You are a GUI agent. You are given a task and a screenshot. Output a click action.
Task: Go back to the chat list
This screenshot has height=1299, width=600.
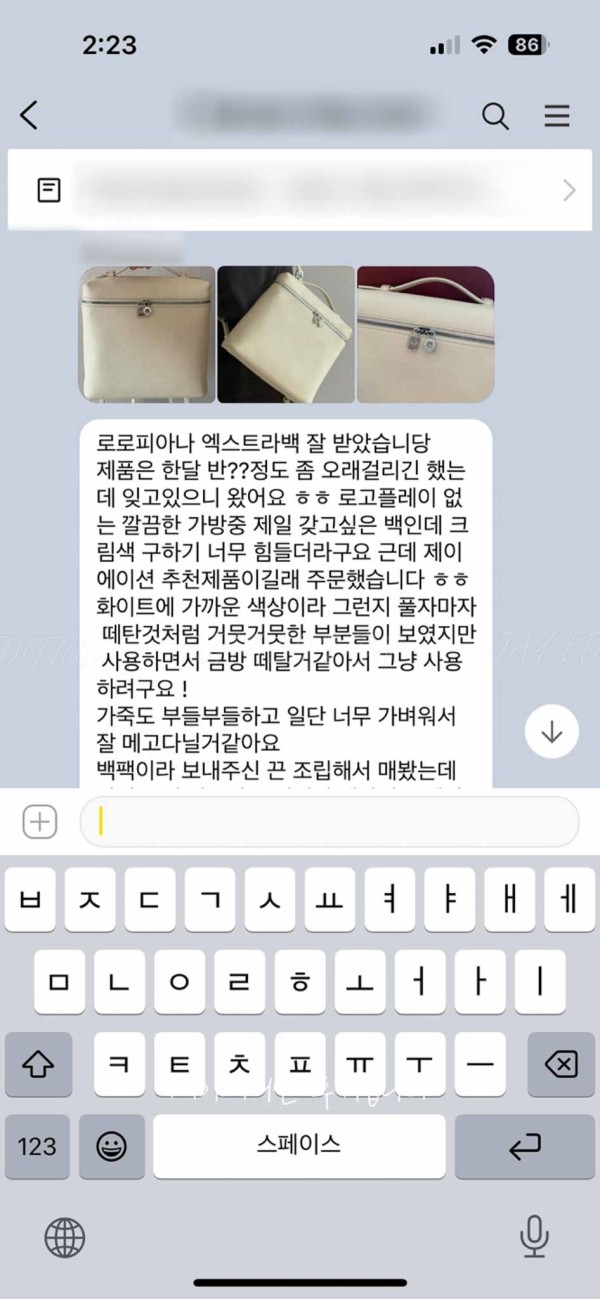pos(29,116)
